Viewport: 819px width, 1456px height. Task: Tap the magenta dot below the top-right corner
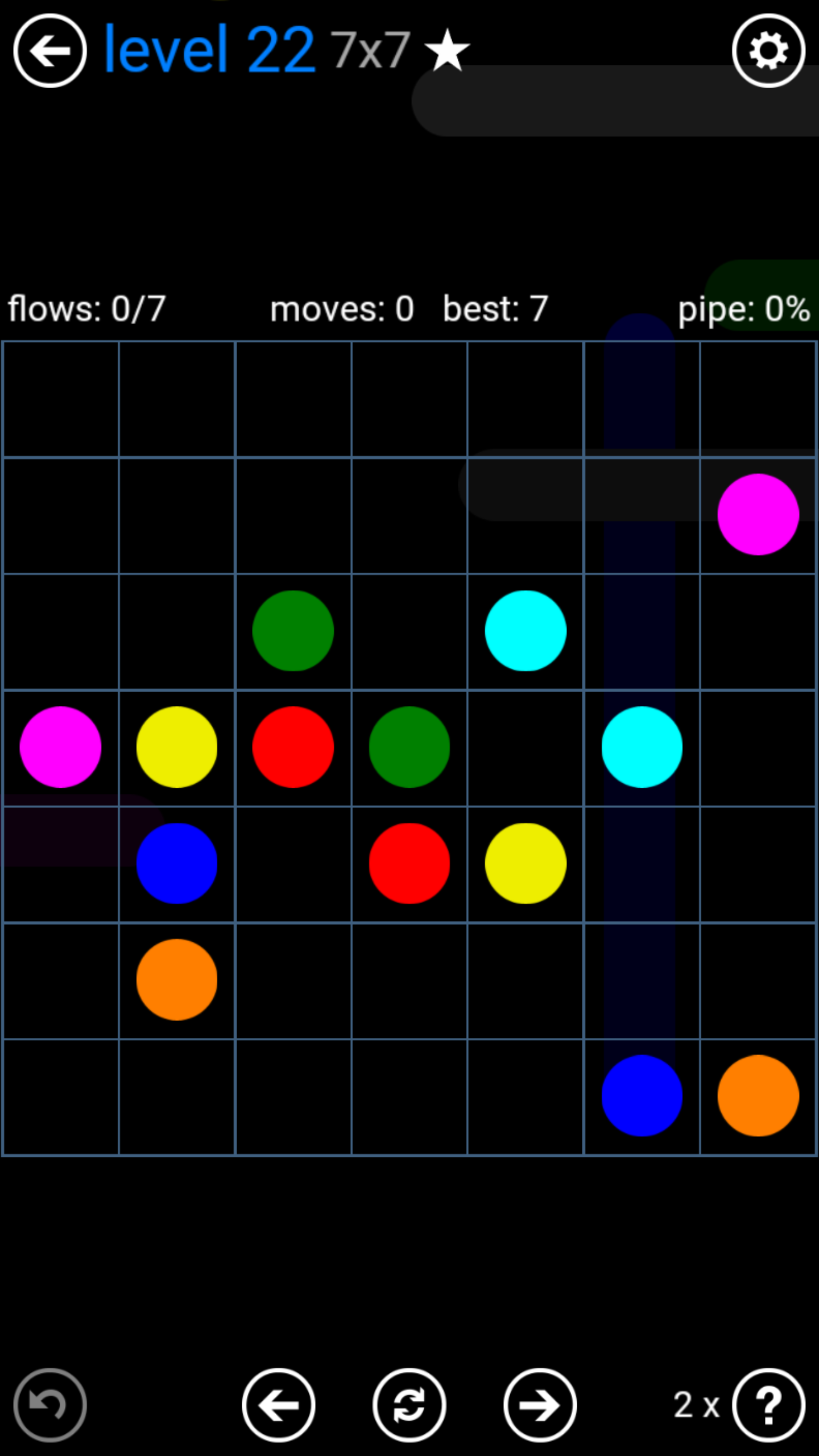758,514
